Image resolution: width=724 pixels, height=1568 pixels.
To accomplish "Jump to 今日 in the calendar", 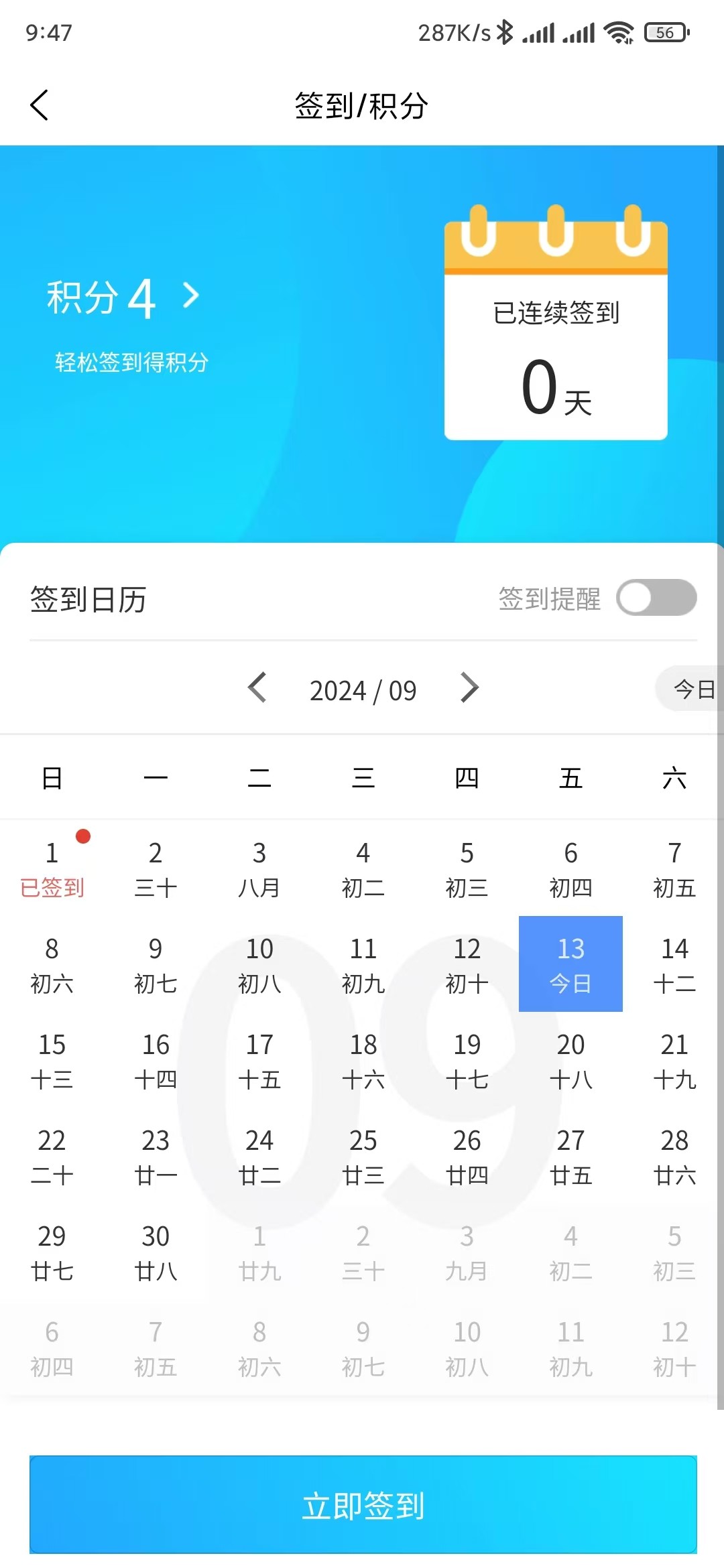I will click(690, 688).
